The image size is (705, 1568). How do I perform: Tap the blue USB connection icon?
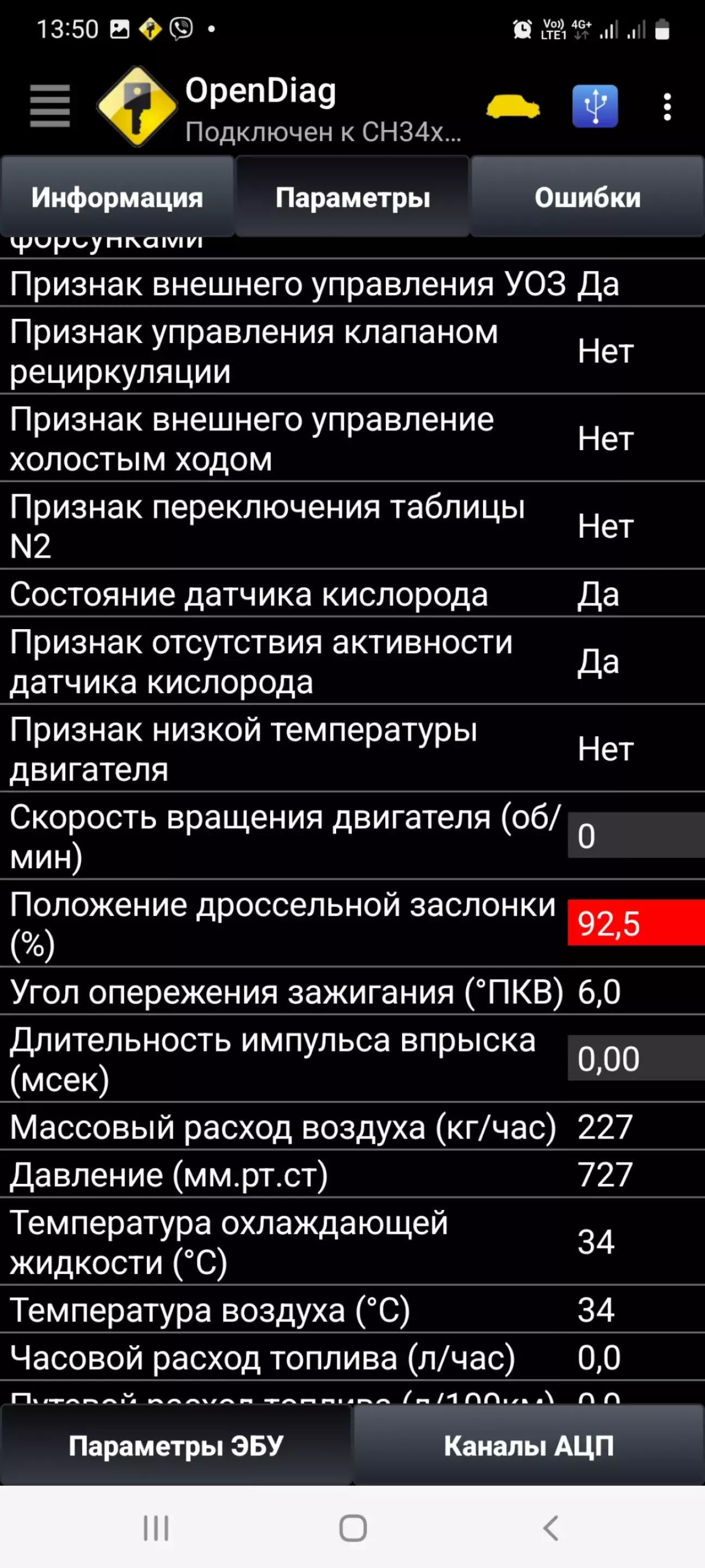tap(595, 107)
